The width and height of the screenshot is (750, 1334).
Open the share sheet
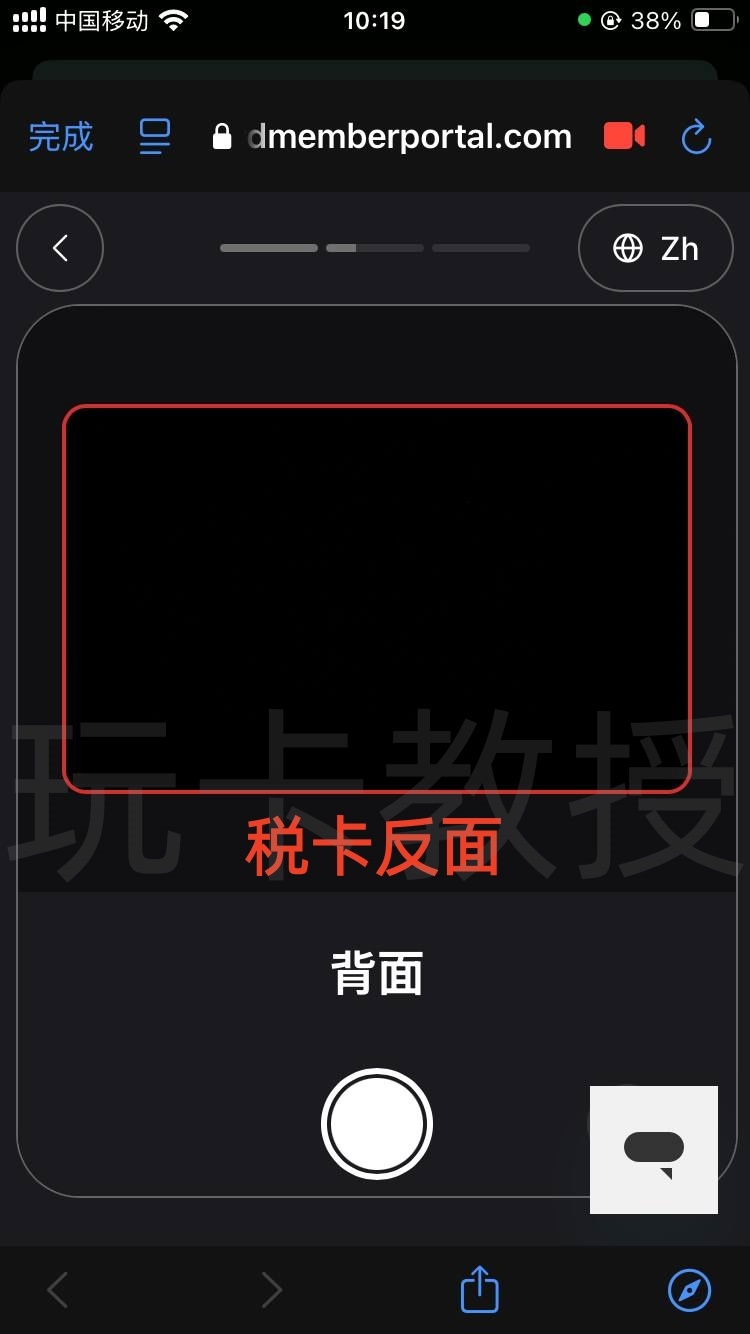(479, 1290)
